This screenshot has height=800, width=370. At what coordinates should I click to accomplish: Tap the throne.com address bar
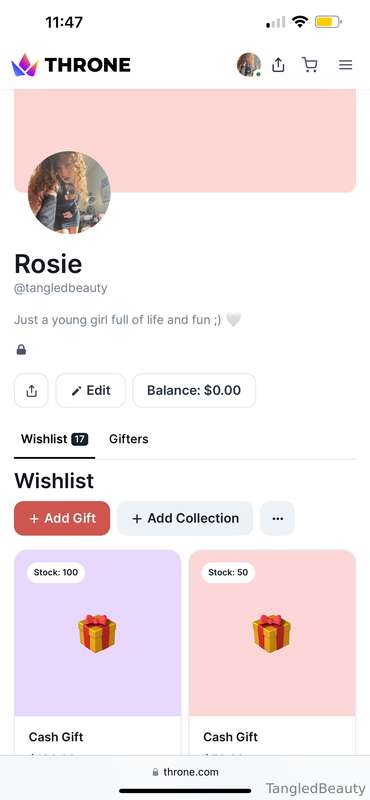[x=185, y=772]
